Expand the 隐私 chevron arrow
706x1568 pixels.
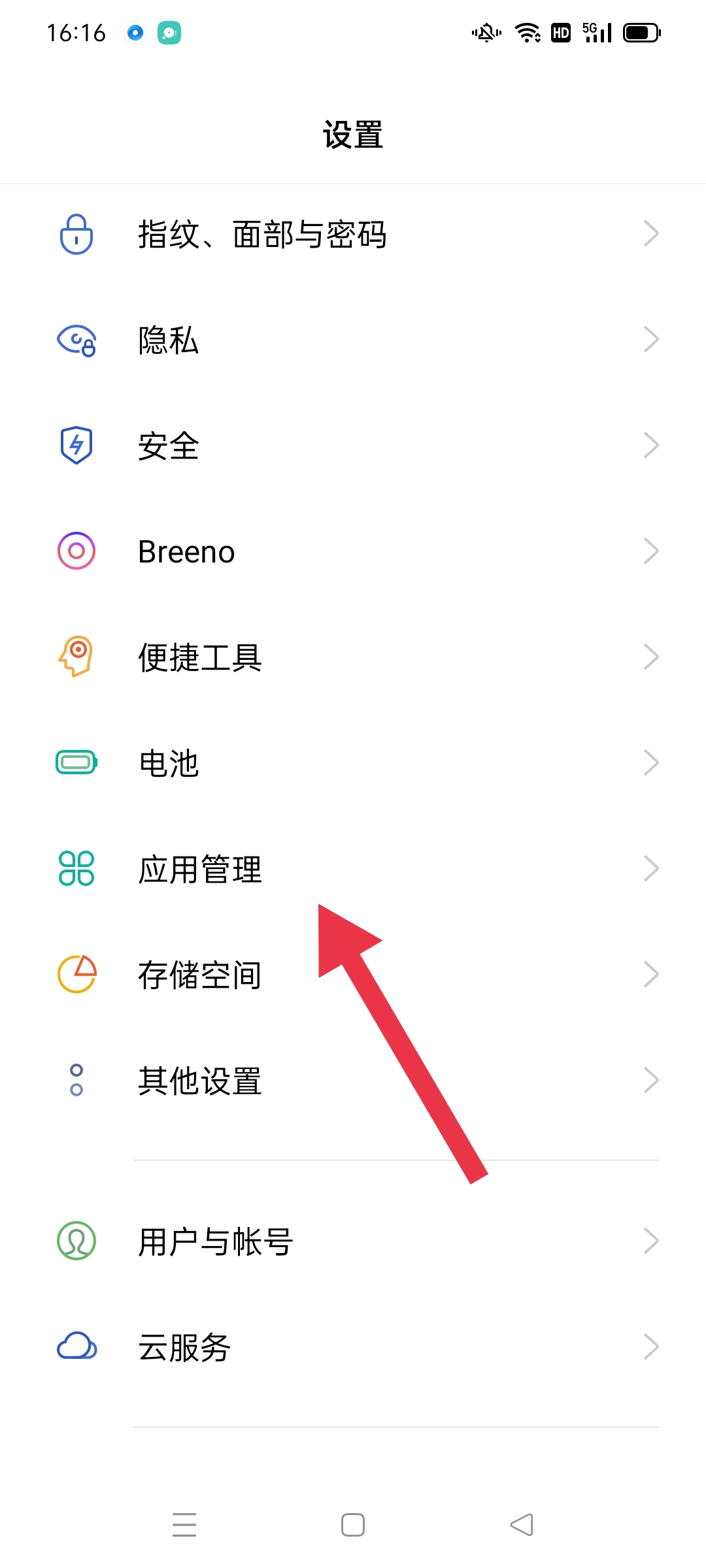[x=651, y=339]
